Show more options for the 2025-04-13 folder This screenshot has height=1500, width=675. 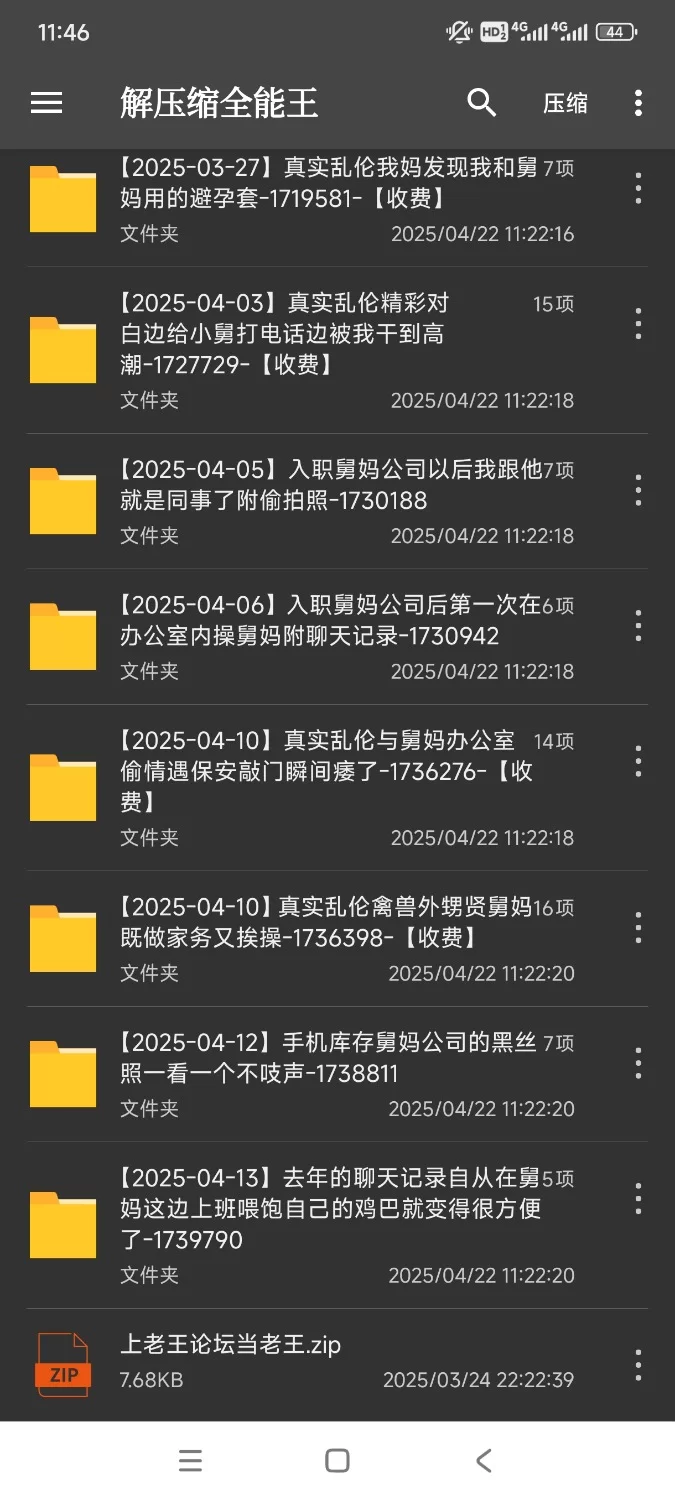(x=638, y=1198)
